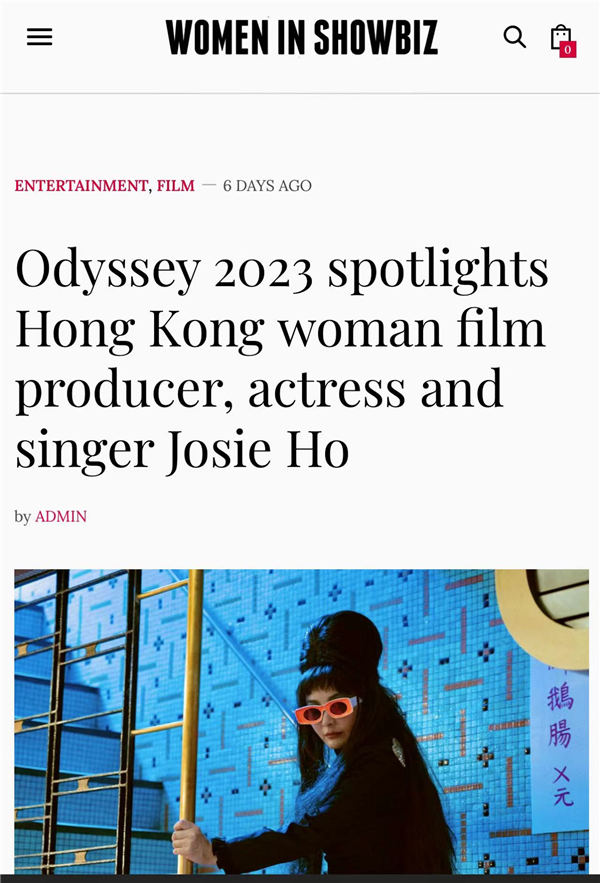View posts by ADMIN author
The height and width of the screenshot is (883, 600).
pyautogui.click(x=61, y=517)
